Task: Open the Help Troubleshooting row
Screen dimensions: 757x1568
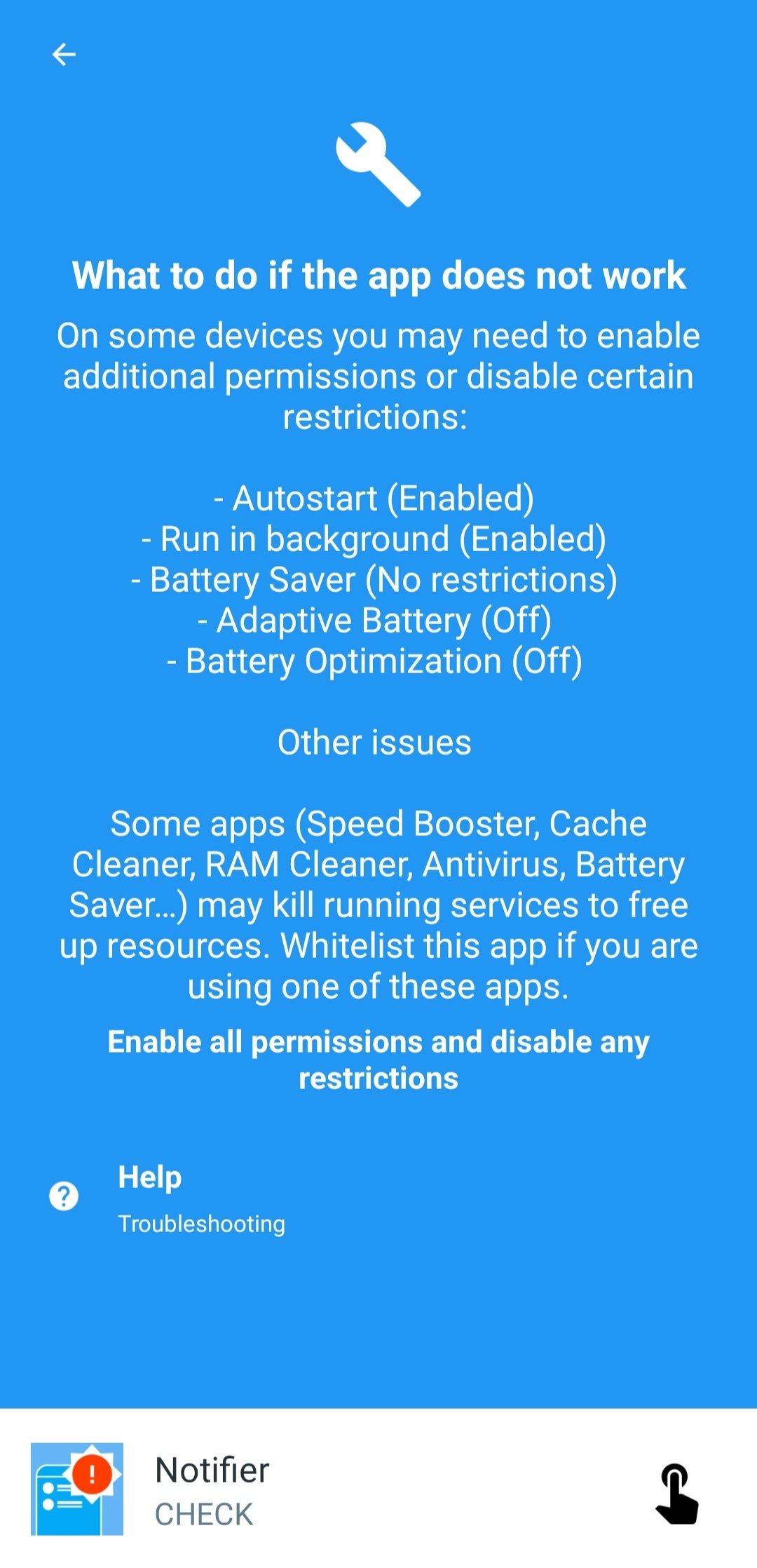Action: click(378, 1198)
